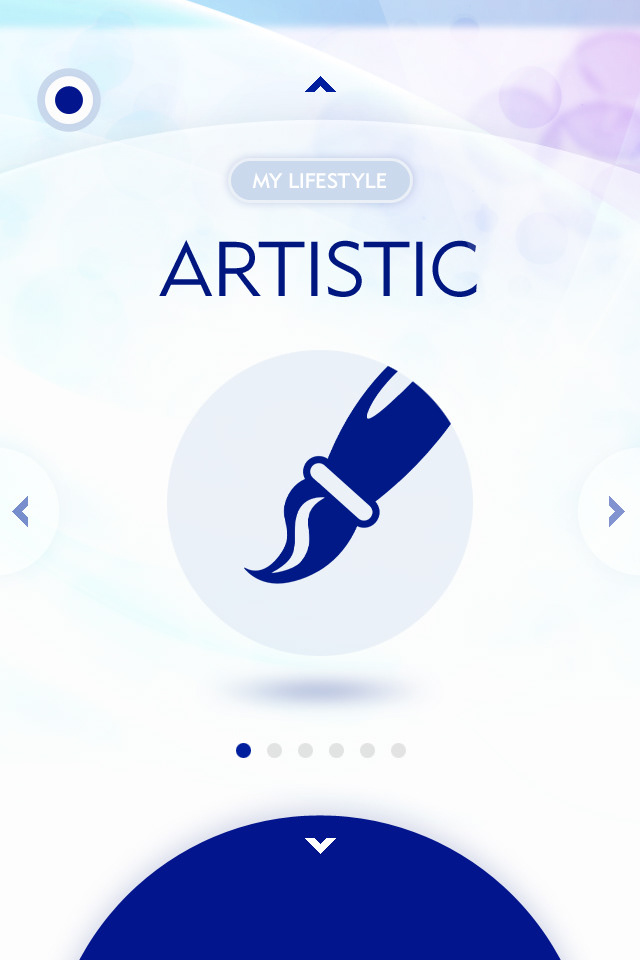Go to previous lifestyle with left arrow
This screenshot has width=640, height=960.
point(21,512)
